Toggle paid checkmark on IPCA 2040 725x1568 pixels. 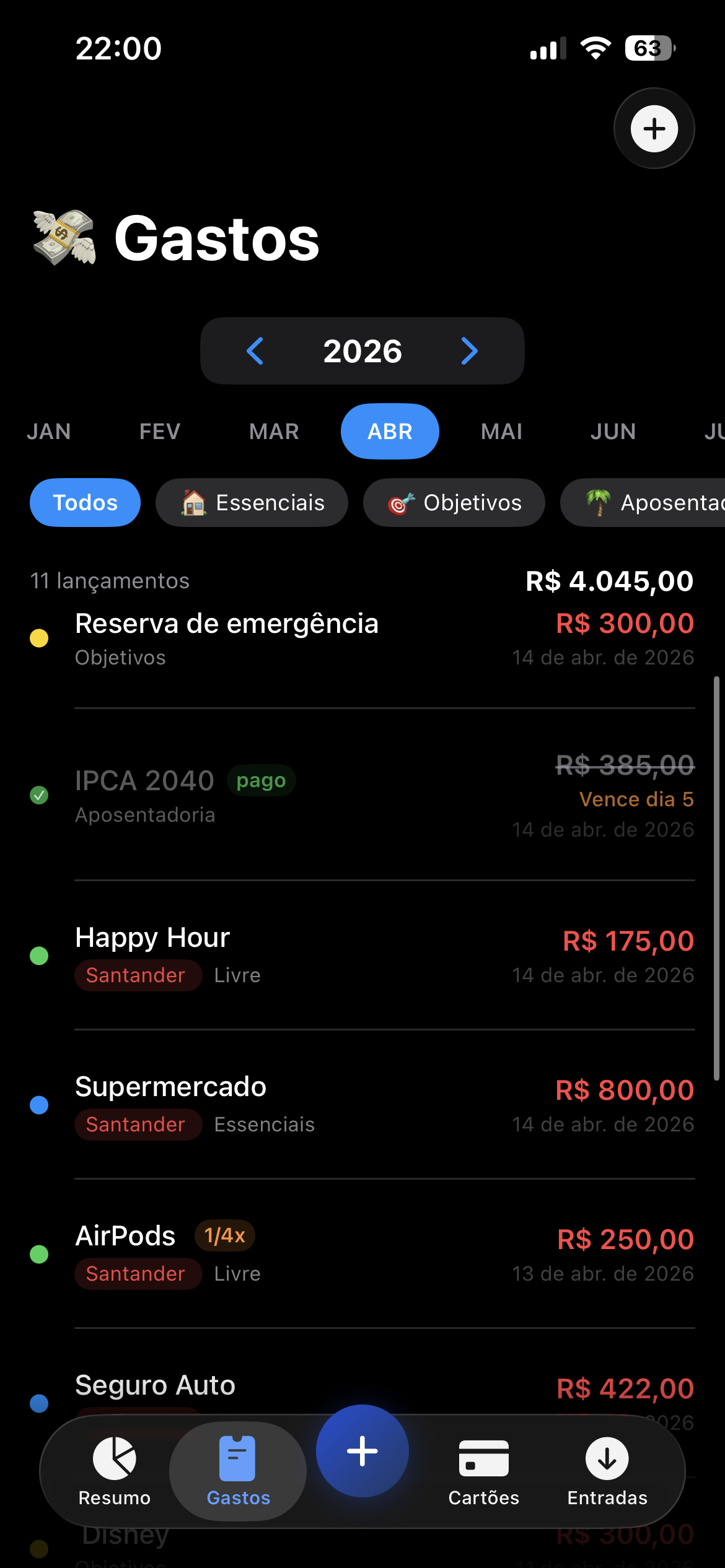tap(38, 795)
